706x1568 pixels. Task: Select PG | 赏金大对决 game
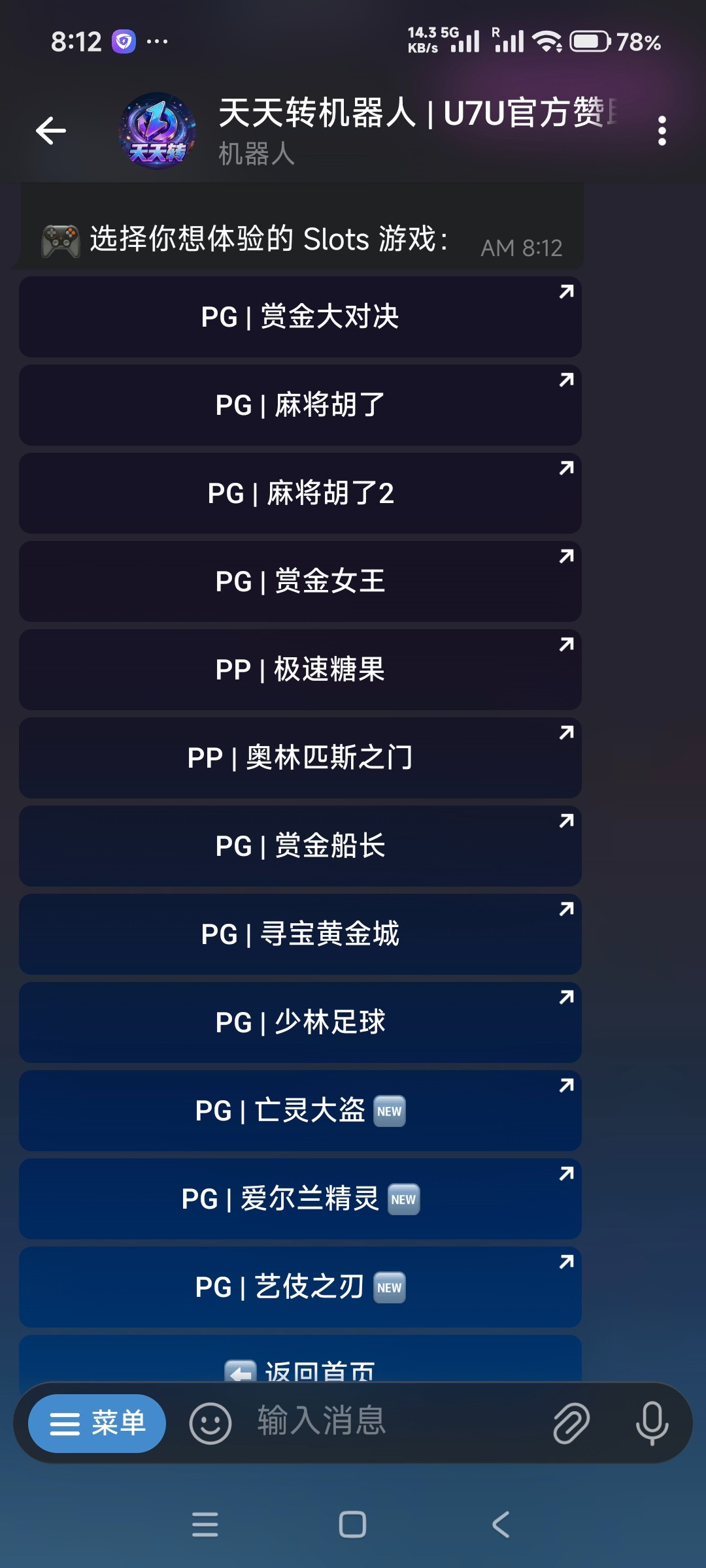click(300, 317)
